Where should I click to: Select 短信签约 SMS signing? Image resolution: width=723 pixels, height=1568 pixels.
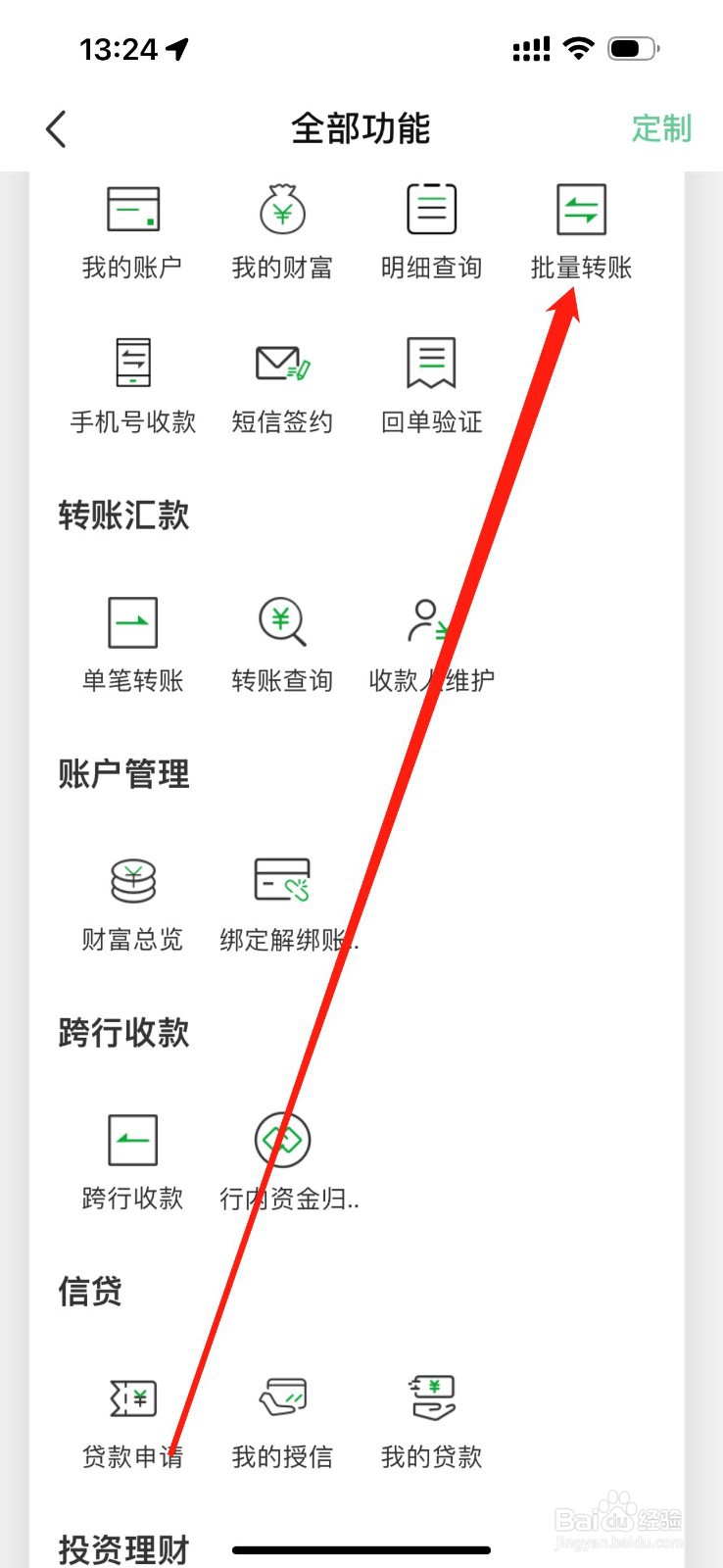click(x=282, y=385)
